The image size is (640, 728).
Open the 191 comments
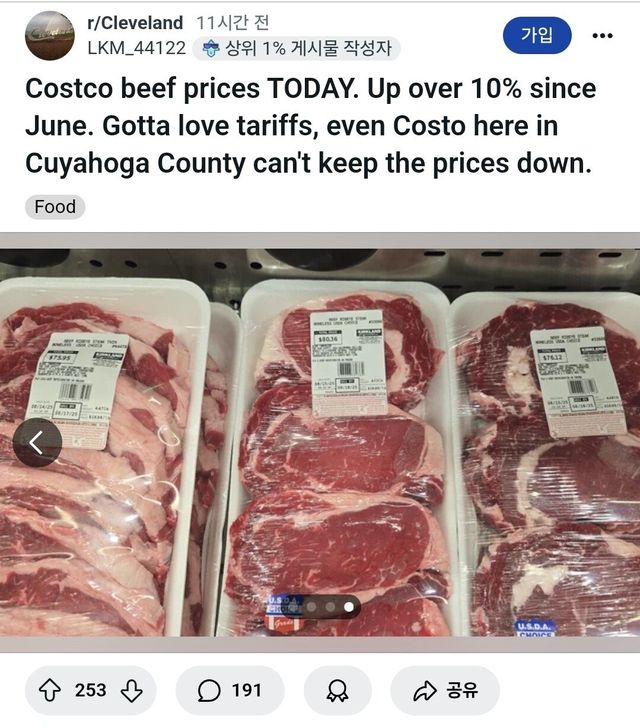[230, 690]
